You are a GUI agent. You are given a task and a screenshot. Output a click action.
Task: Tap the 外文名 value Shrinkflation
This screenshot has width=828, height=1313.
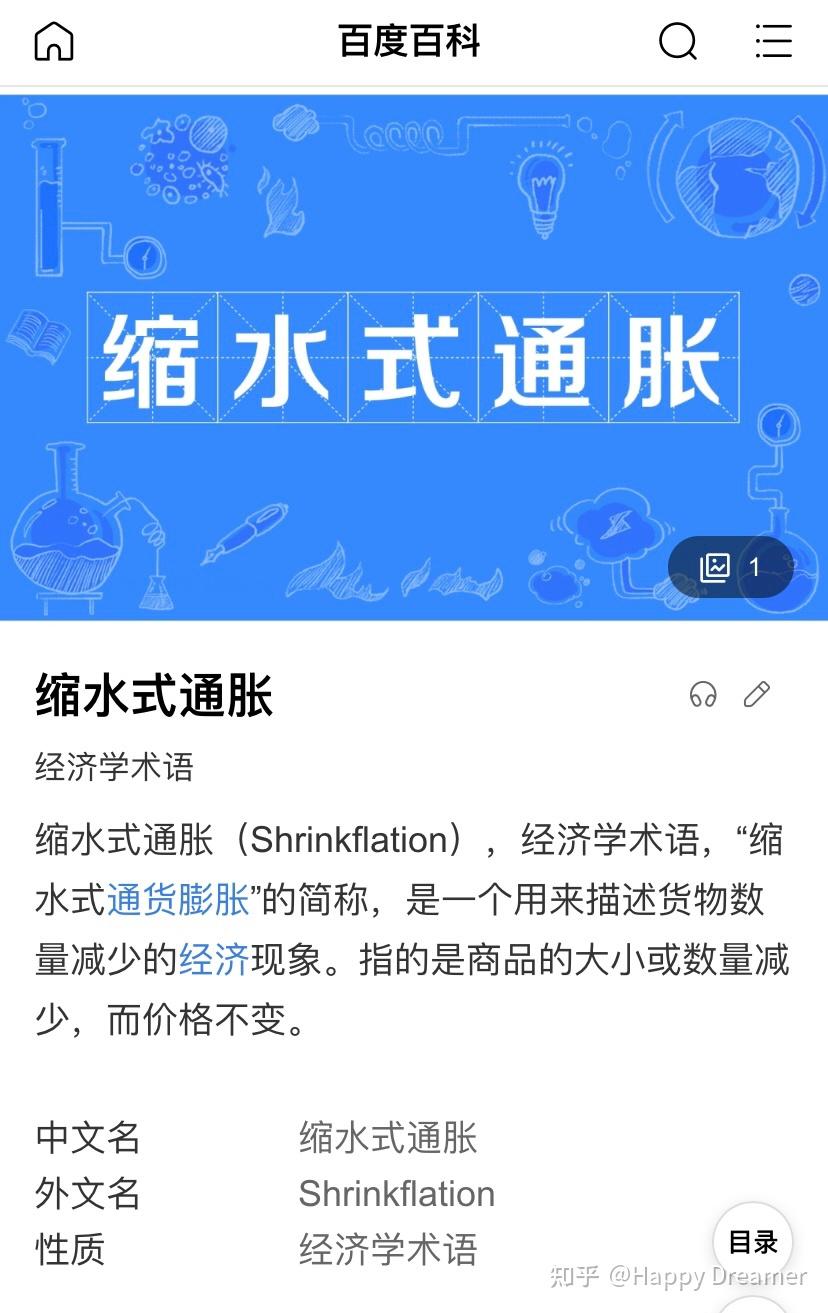[395, 1194]
